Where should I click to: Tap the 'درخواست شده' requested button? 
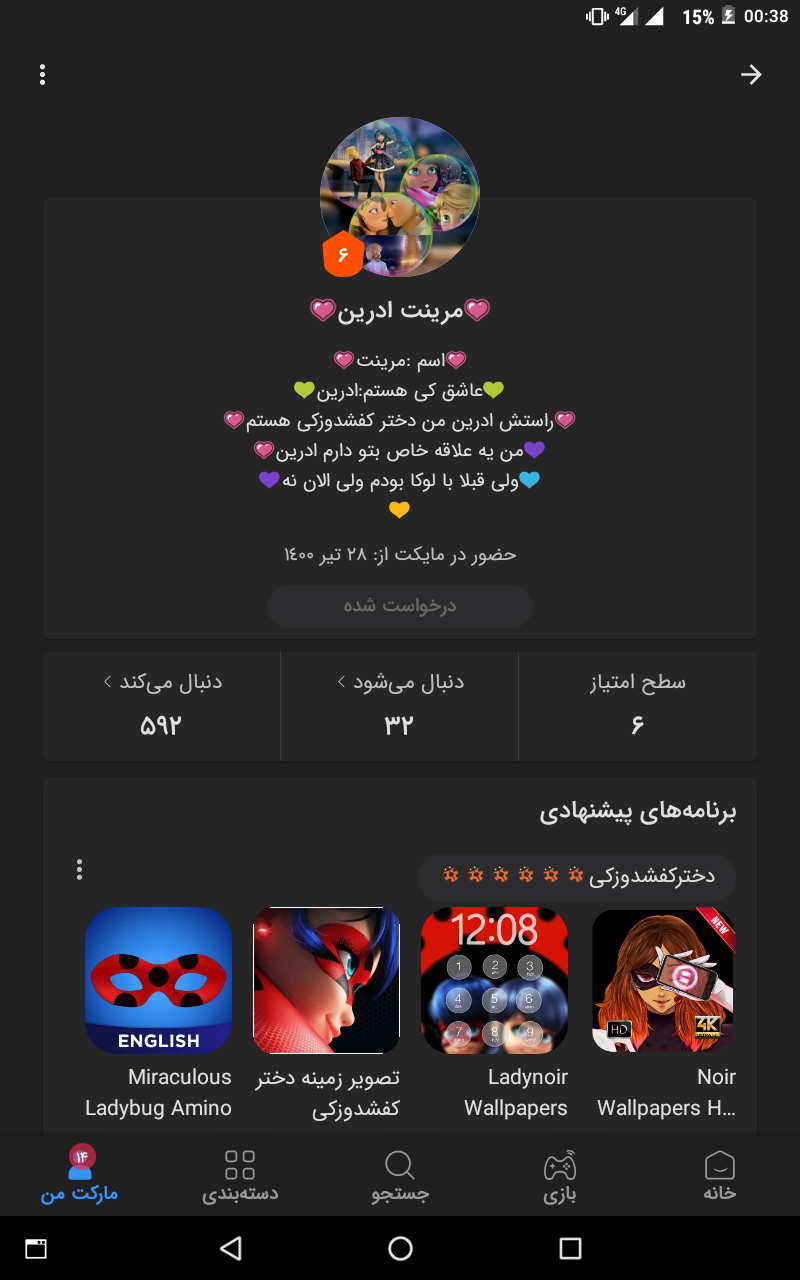pyautogui.click(x=400, y=606)
